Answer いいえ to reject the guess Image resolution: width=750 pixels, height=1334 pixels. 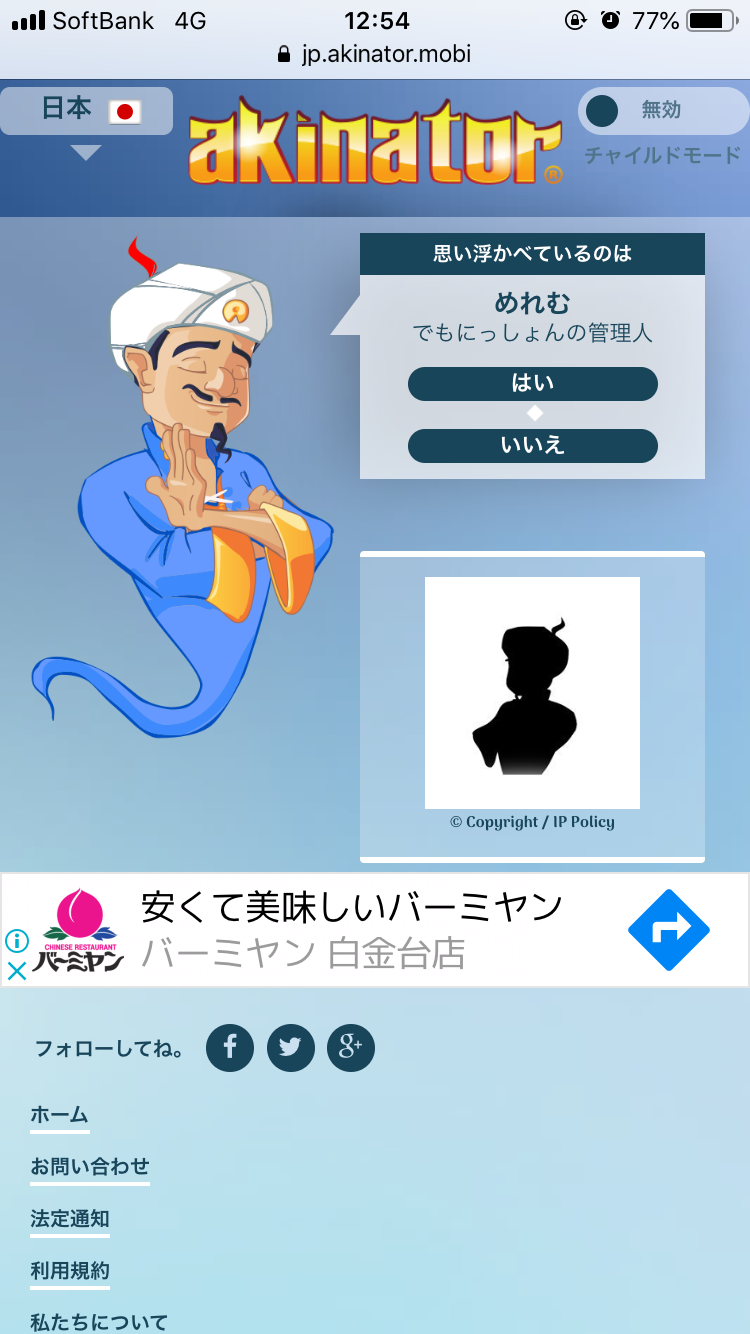(532, 446)
